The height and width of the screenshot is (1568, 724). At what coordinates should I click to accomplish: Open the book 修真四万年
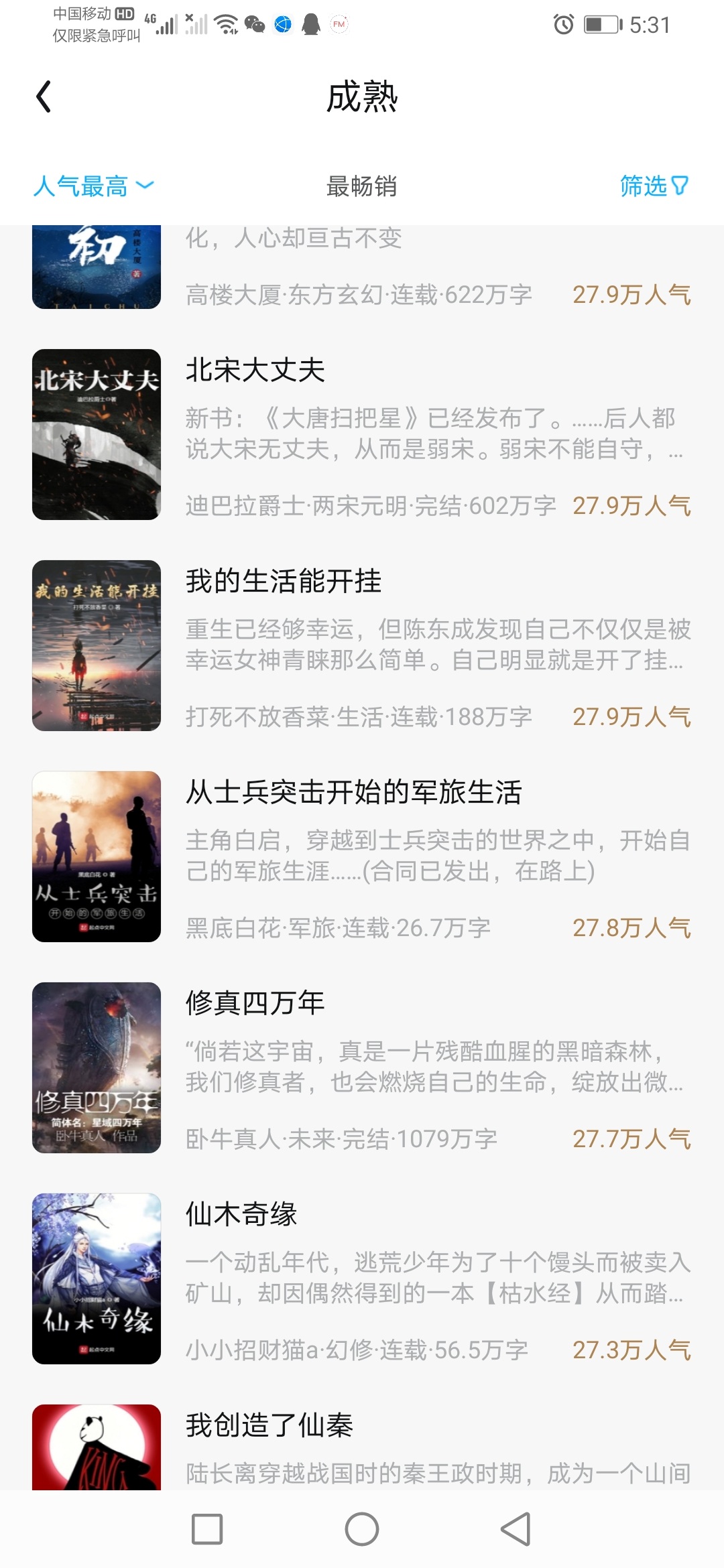362,1067
